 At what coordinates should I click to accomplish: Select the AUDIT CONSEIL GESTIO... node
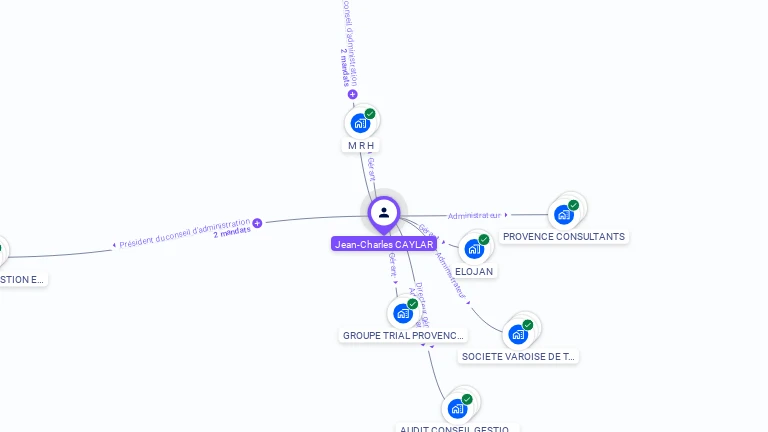(x=458, y=408)
